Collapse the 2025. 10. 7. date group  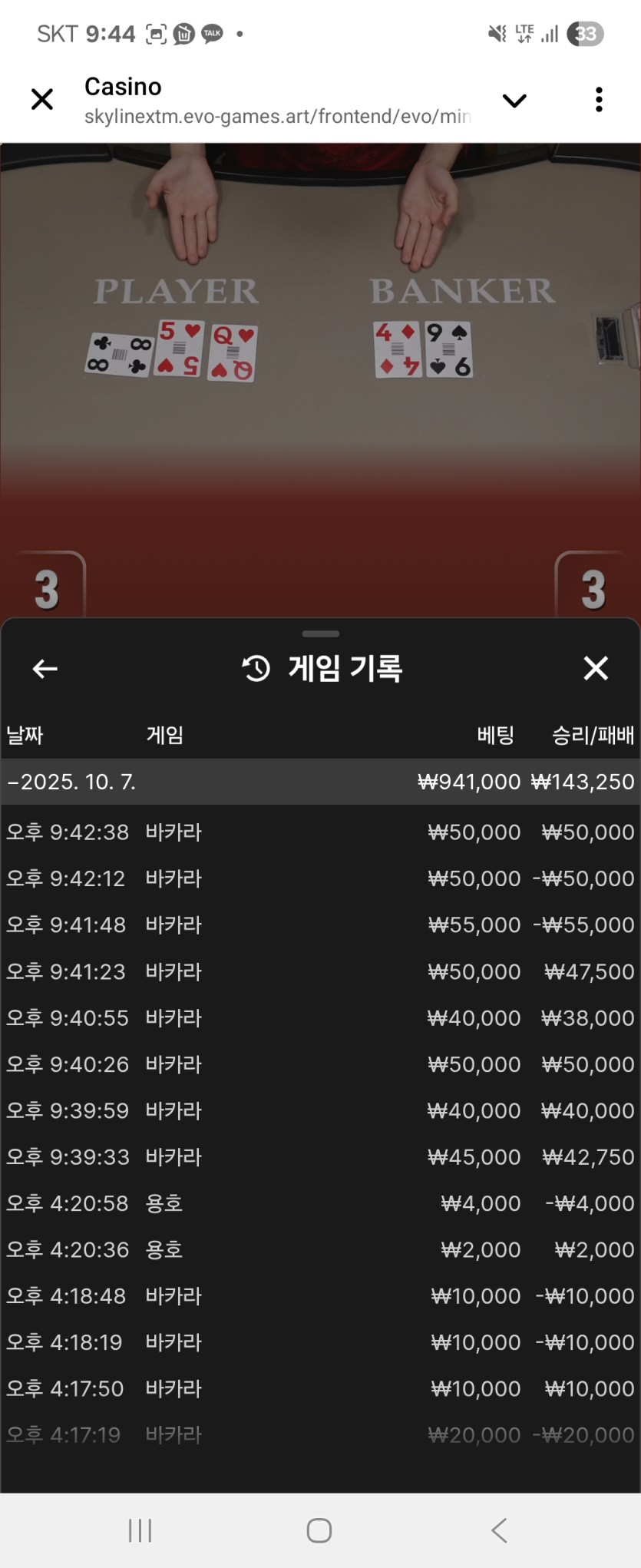click(x=320, y=782)
